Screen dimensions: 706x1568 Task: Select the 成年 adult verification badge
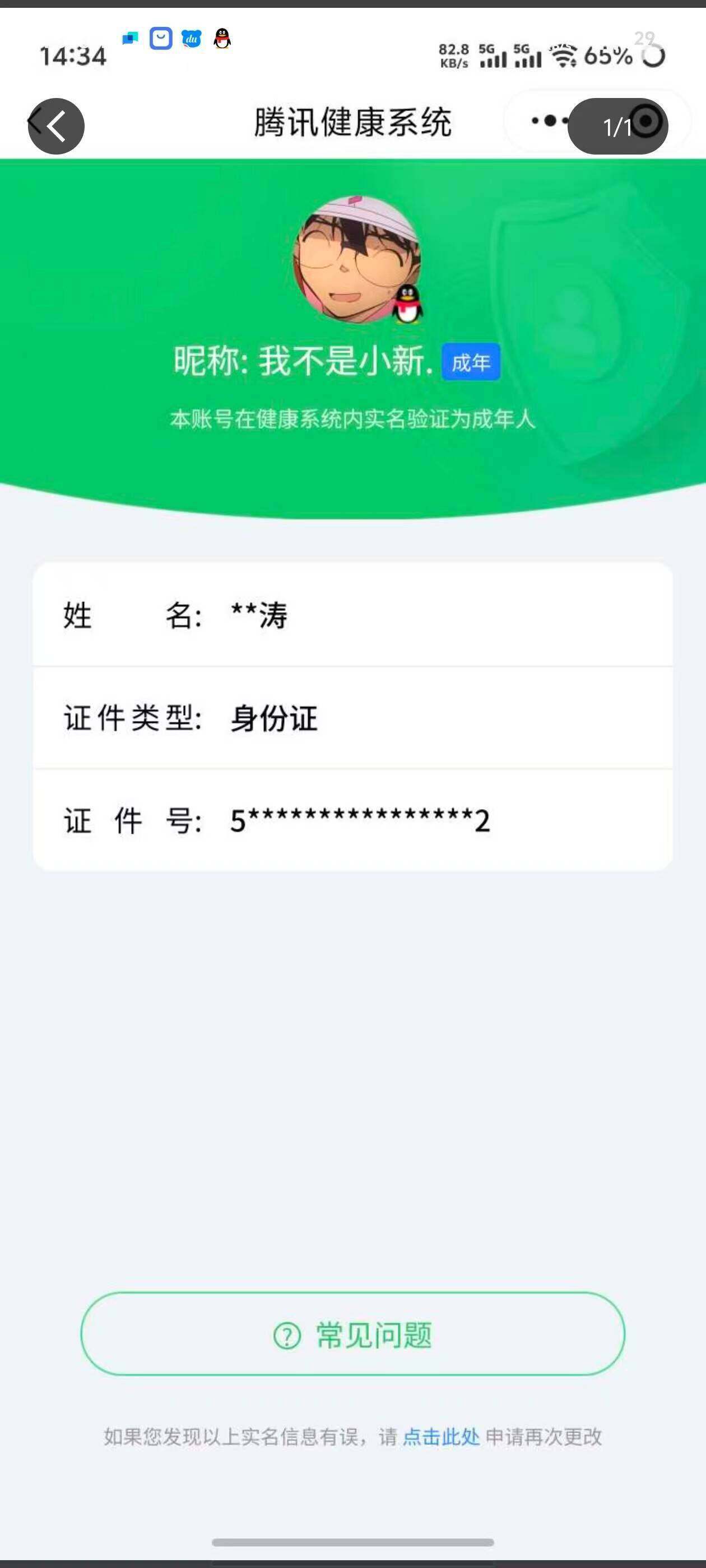click(470, 362)
